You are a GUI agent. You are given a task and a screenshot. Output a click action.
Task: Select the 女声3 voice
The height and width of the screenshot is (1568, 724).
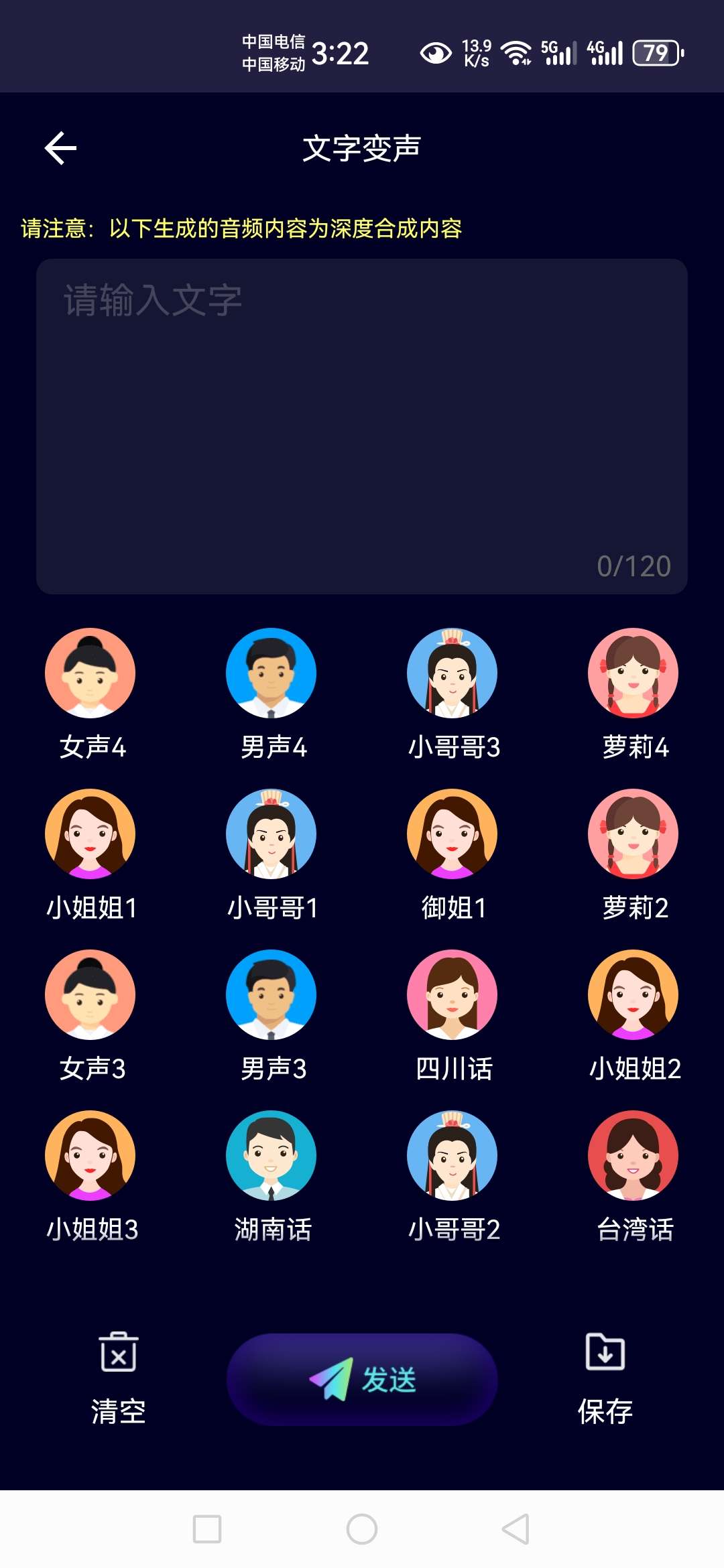(x=90, y=995)
